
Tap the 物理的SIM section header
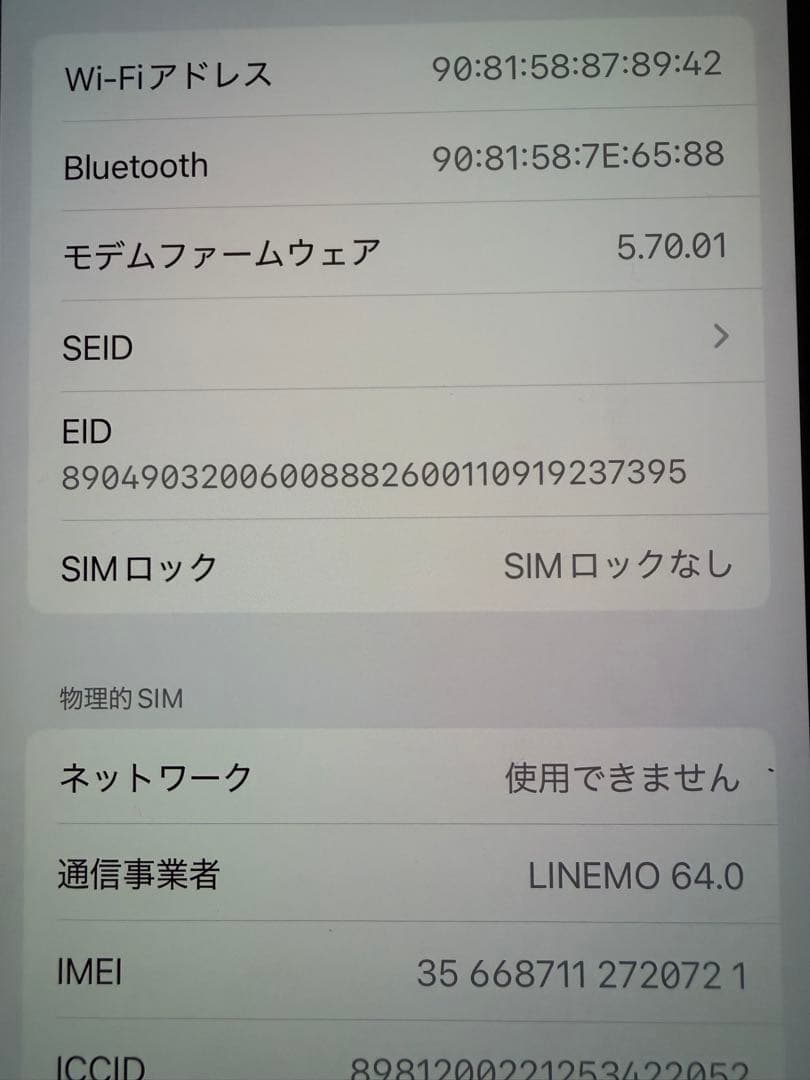pyautogui.click(x=120, y=697)
